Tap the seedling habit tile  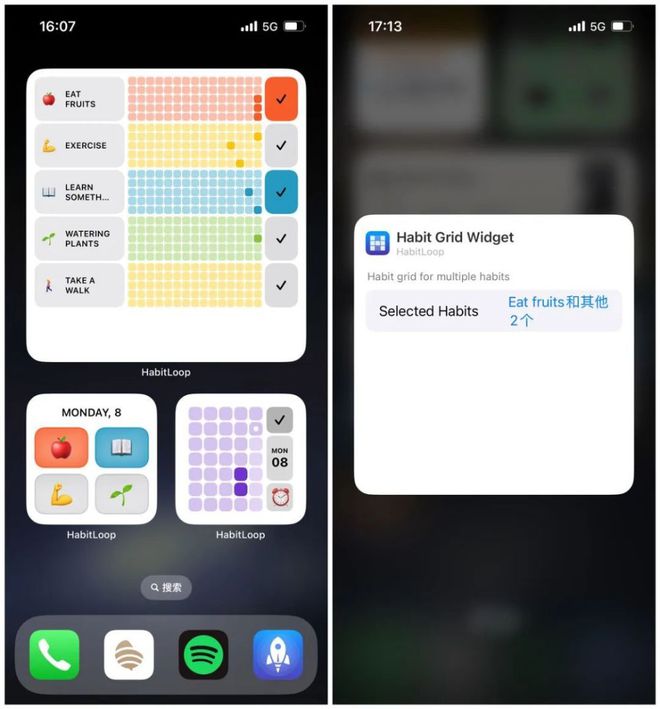click(x=122, y=494)
